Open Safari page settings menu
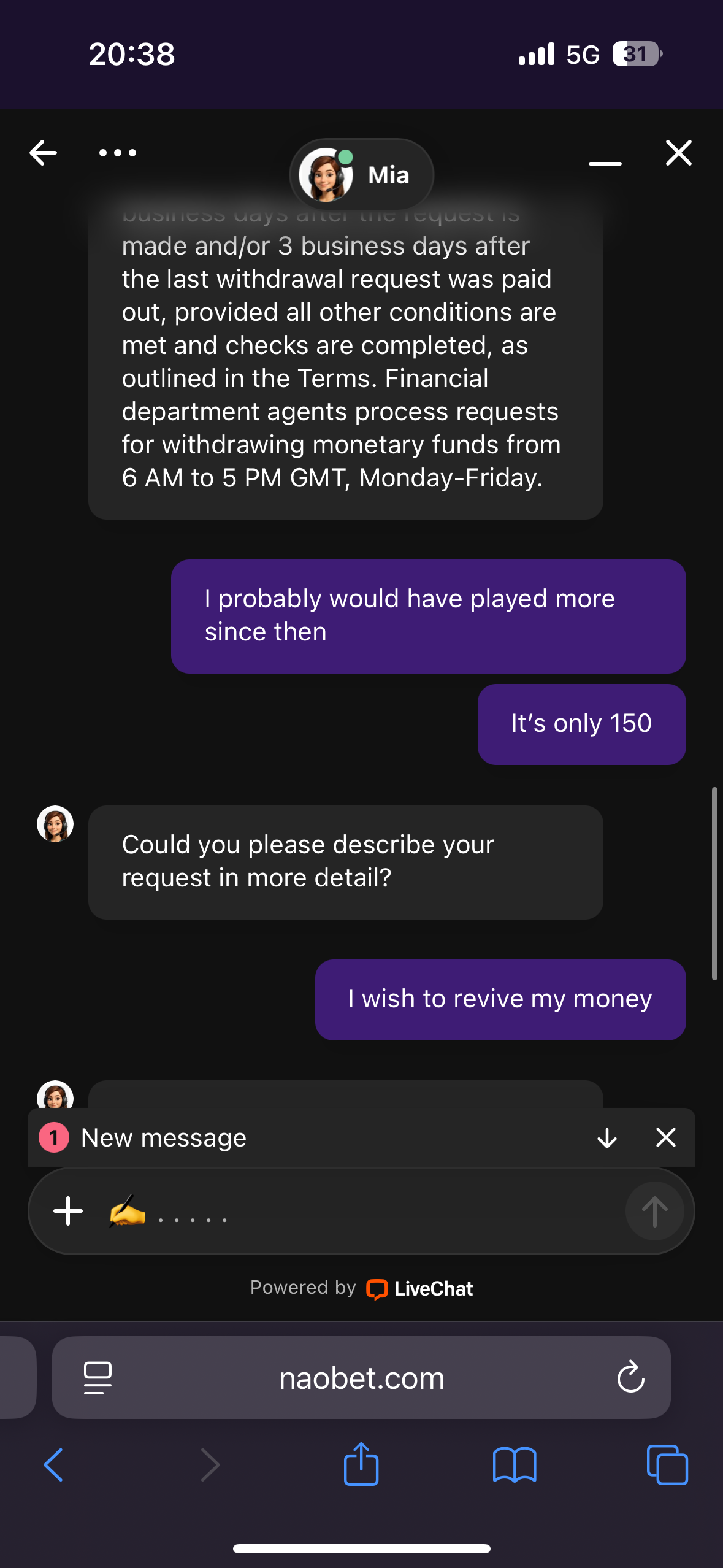The image size is (723, 1568). (x=98, y=1378)
